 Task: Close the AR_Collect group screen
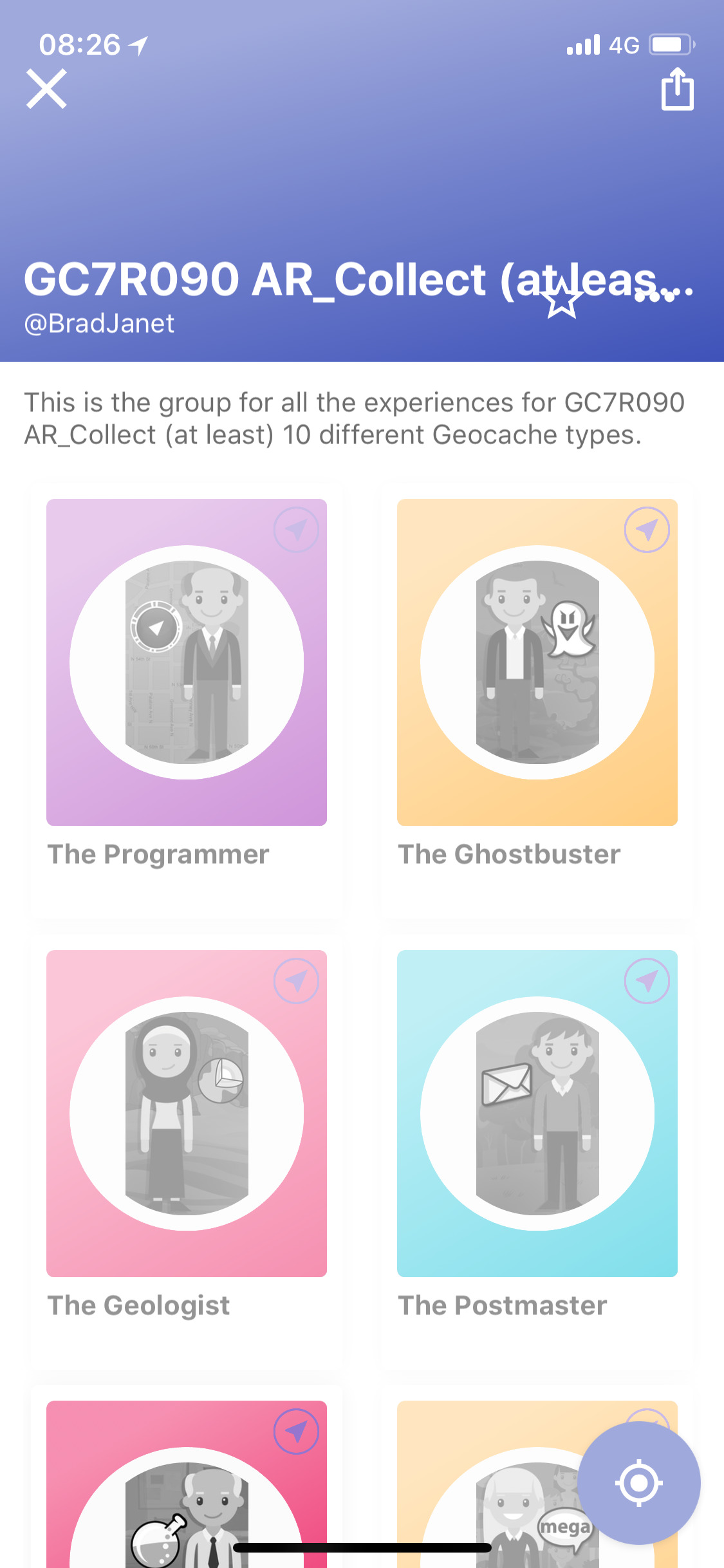pos(46,89)
